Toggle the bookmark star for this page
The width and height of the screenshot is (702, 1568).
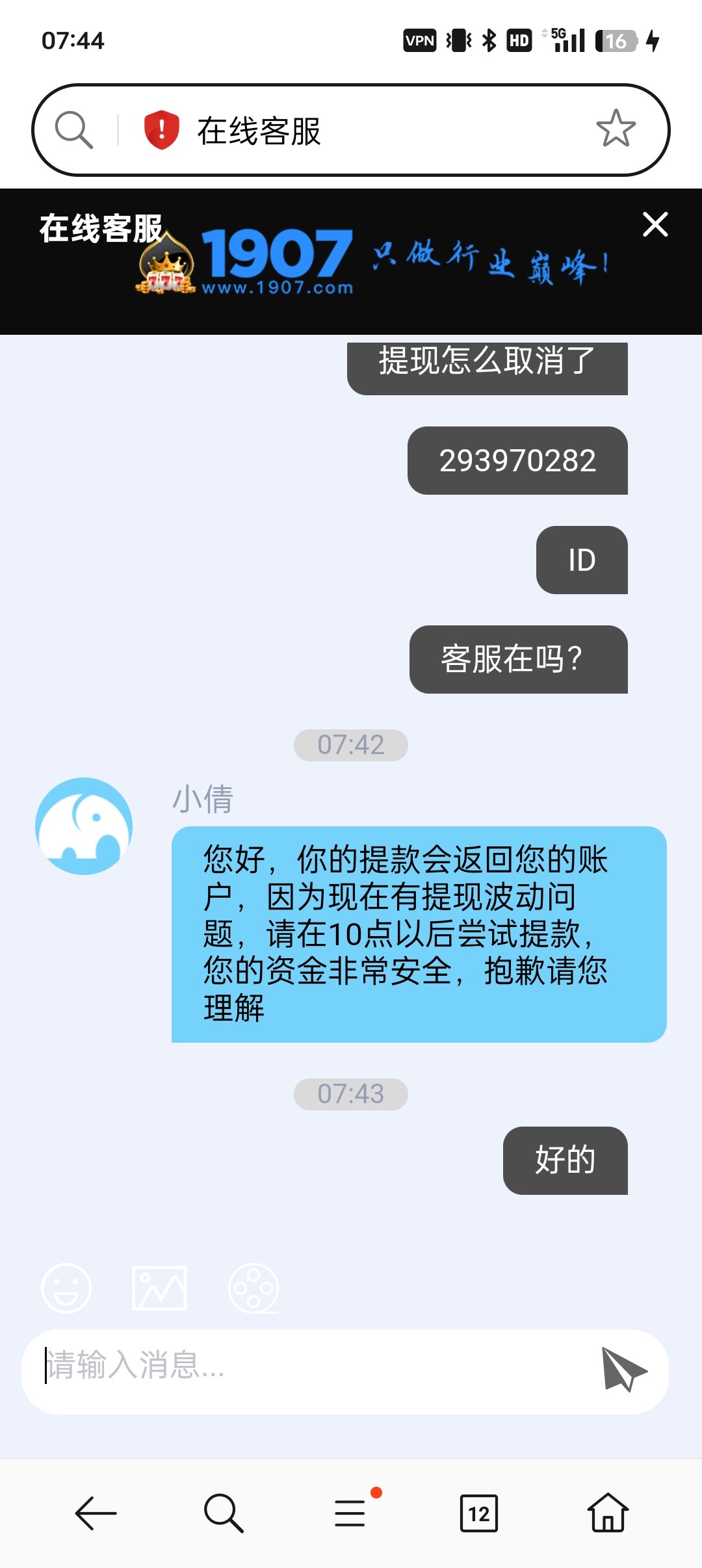point(616,129)
